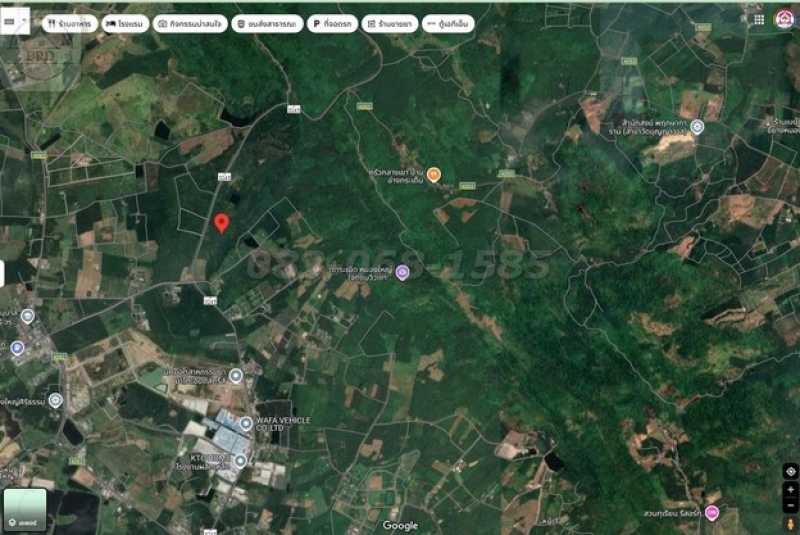Zoom in with the plus button
The width and height of the screenshot is (800, 535).
[790, 491]
